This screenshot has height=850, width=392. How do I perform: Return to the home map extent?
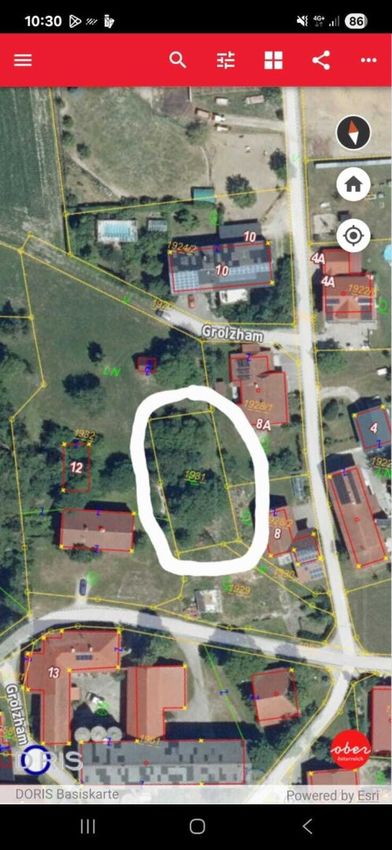coord(354,184)
